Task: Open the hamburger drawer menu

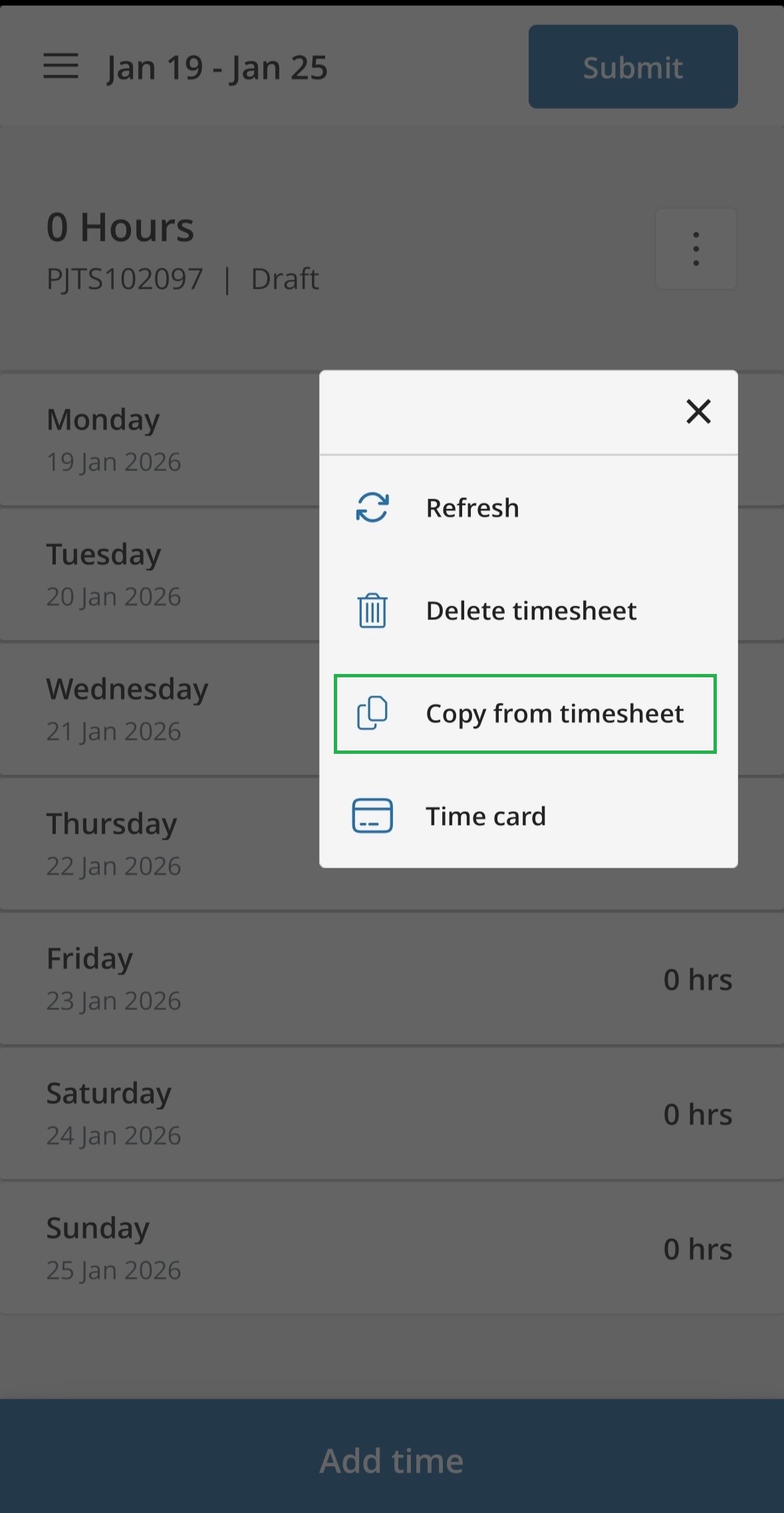Action: coord(61,67)
